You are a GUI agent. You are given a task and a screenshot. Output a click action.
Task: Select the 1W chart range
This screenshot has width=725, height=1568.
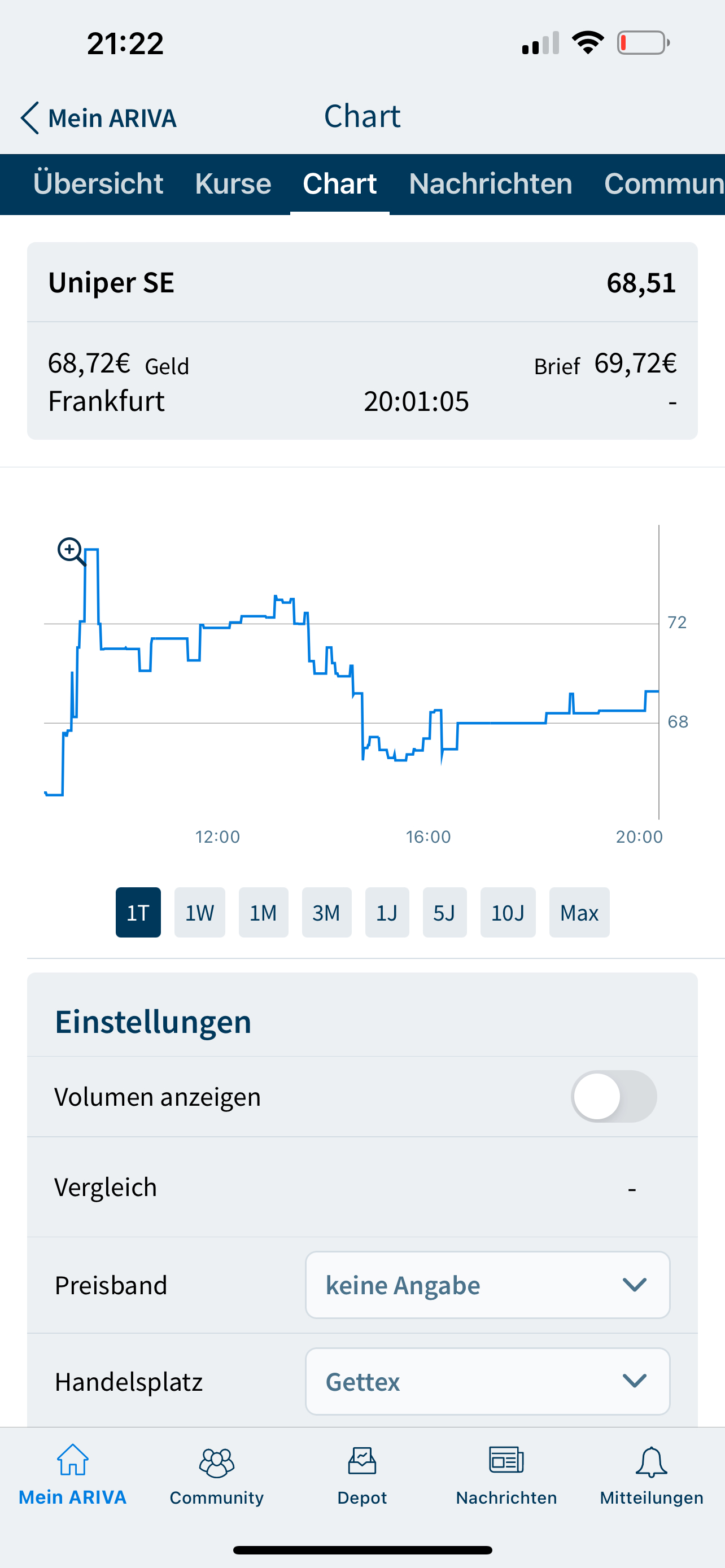(200, 912)
